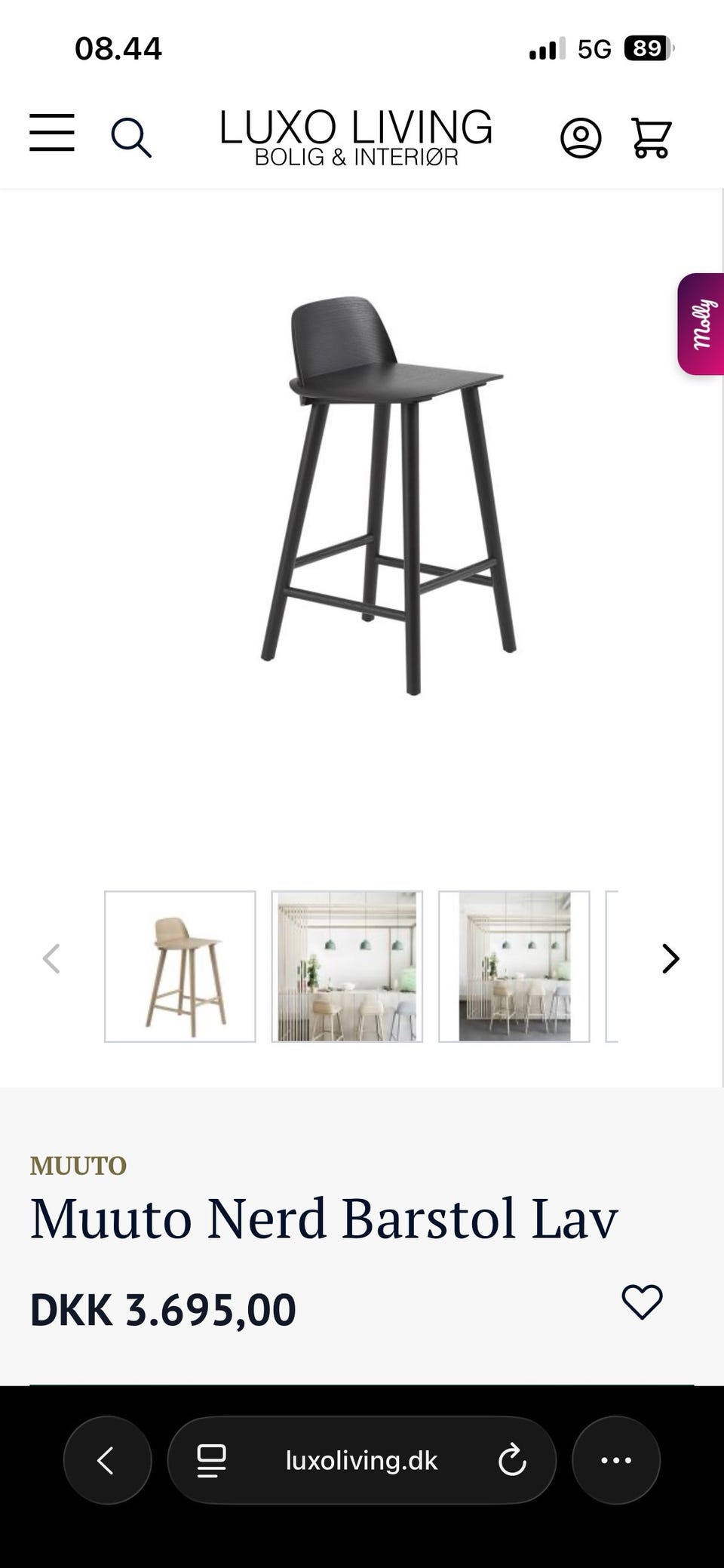Open the browser tabs icon
724x1568 pixels.
click(210, 1459)
